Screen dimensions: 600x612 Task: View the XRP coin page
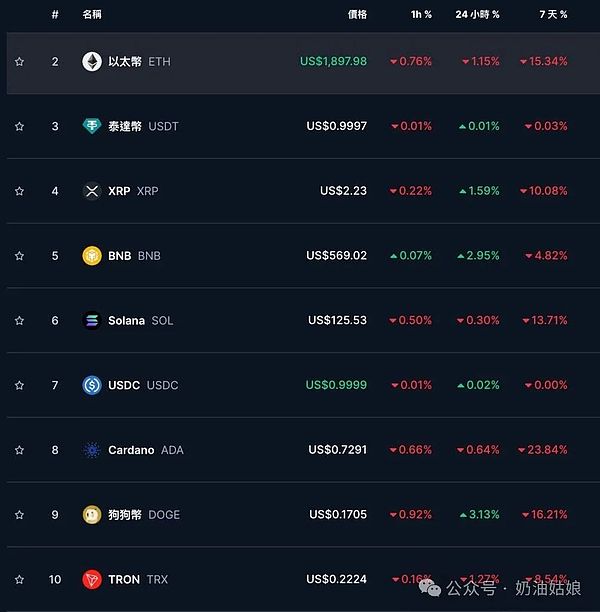pyautogui.click(x=119, y=191)
